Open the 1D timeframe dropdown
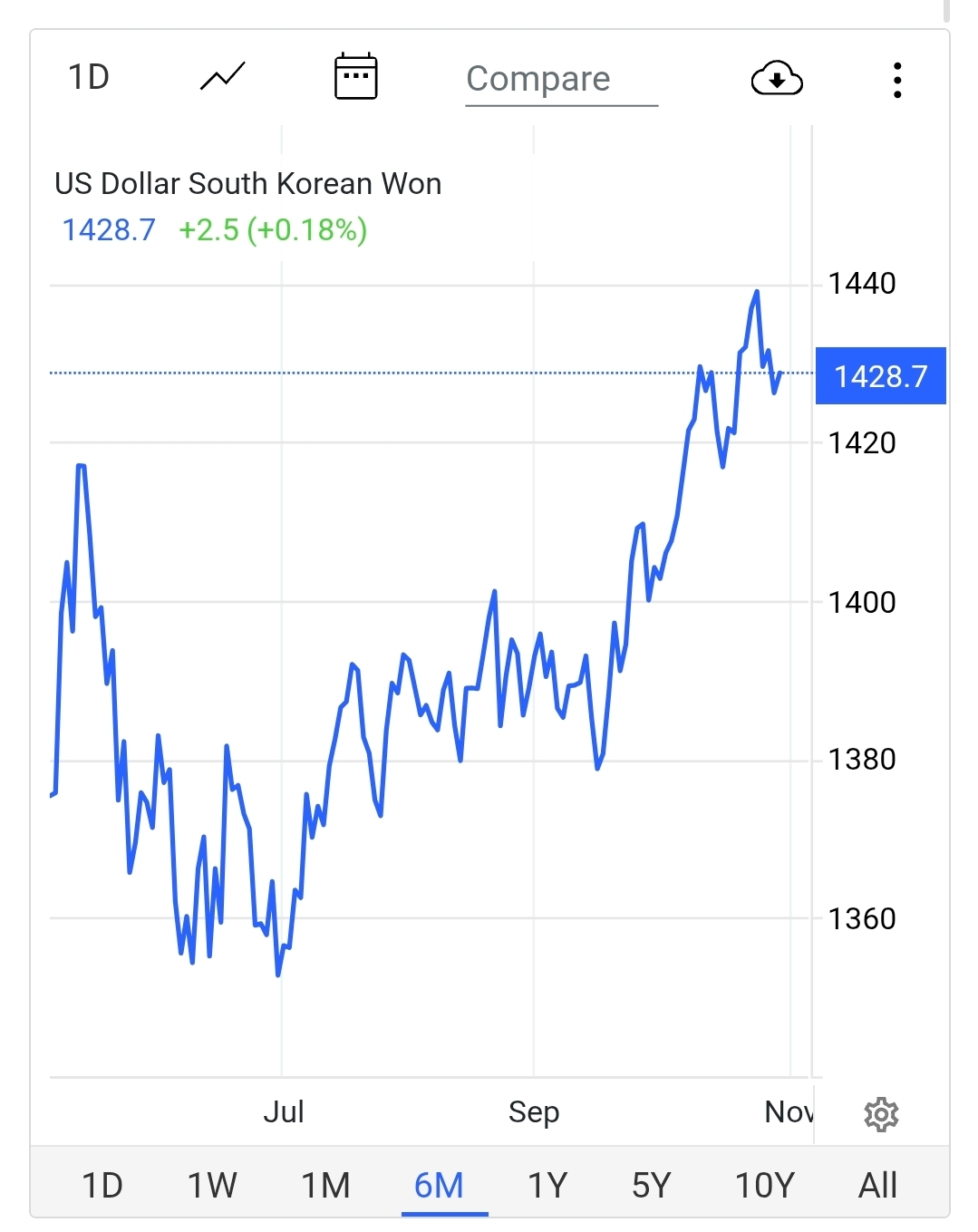This screenshot has width=978, height=1232. click(x=88, y=76)
